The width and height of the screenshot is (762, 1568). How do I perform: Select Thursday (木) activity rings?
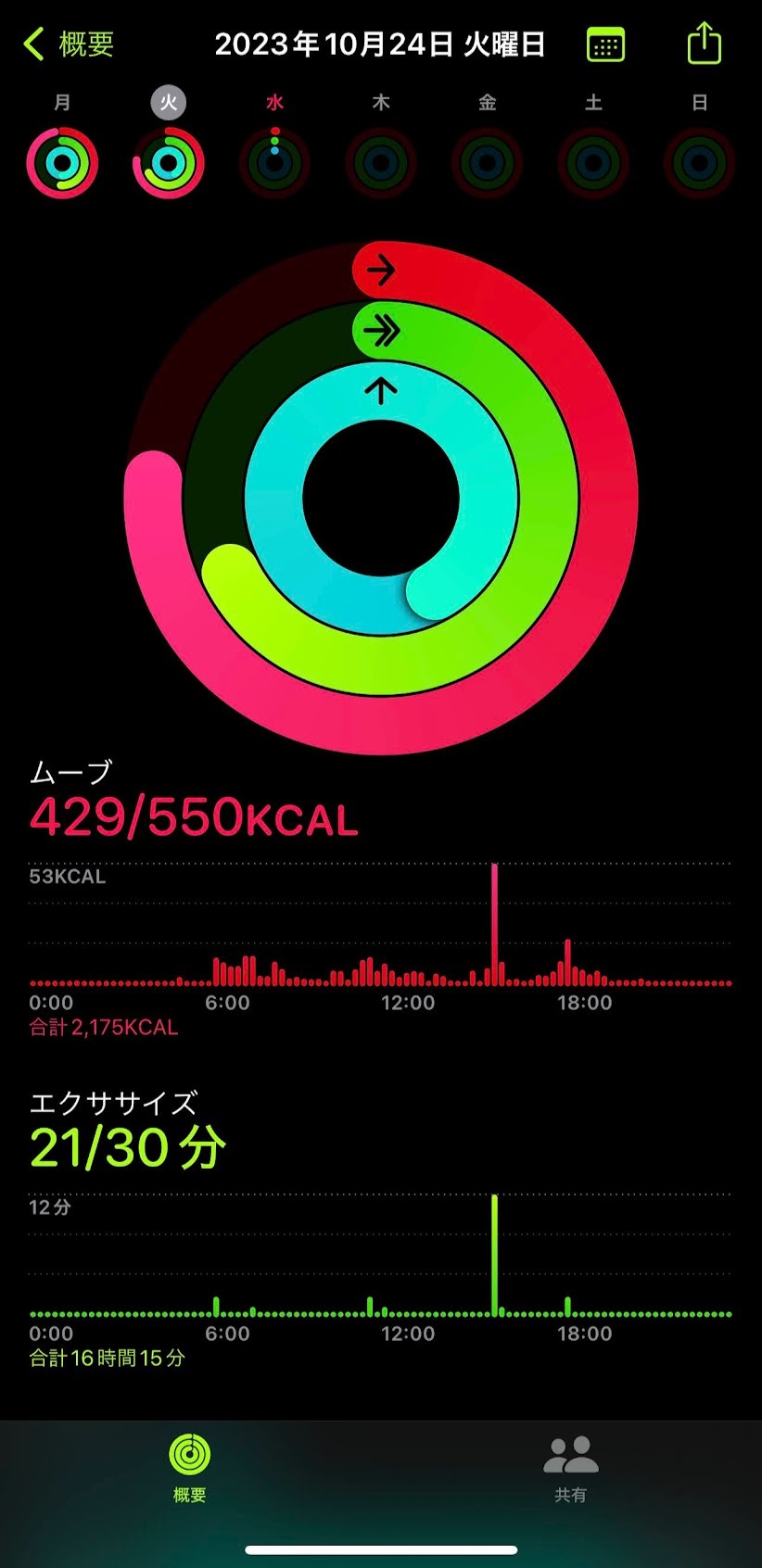(381, 163)
